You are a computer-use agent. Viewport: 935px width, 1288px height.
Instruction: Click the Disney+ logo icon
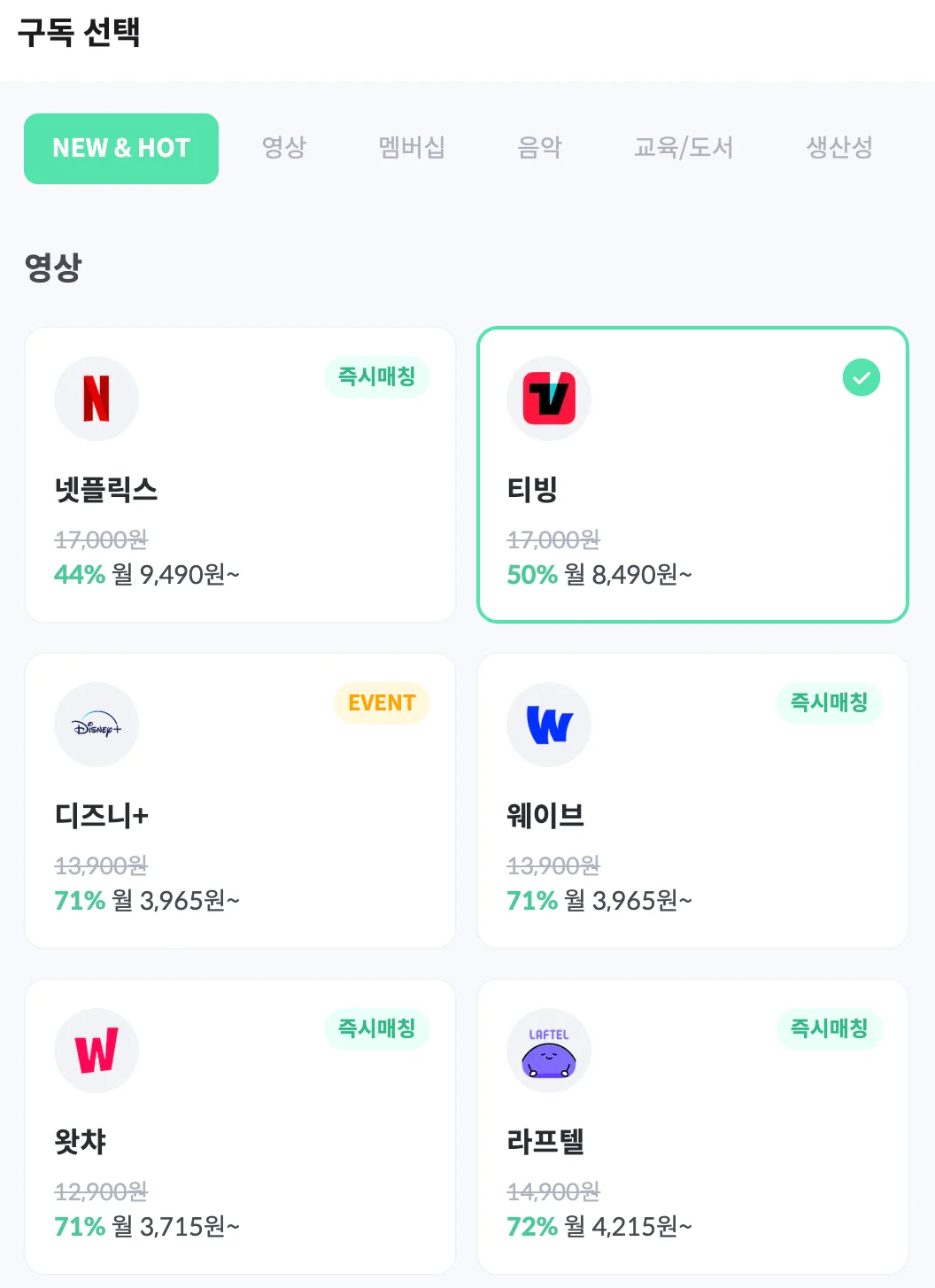97,724
